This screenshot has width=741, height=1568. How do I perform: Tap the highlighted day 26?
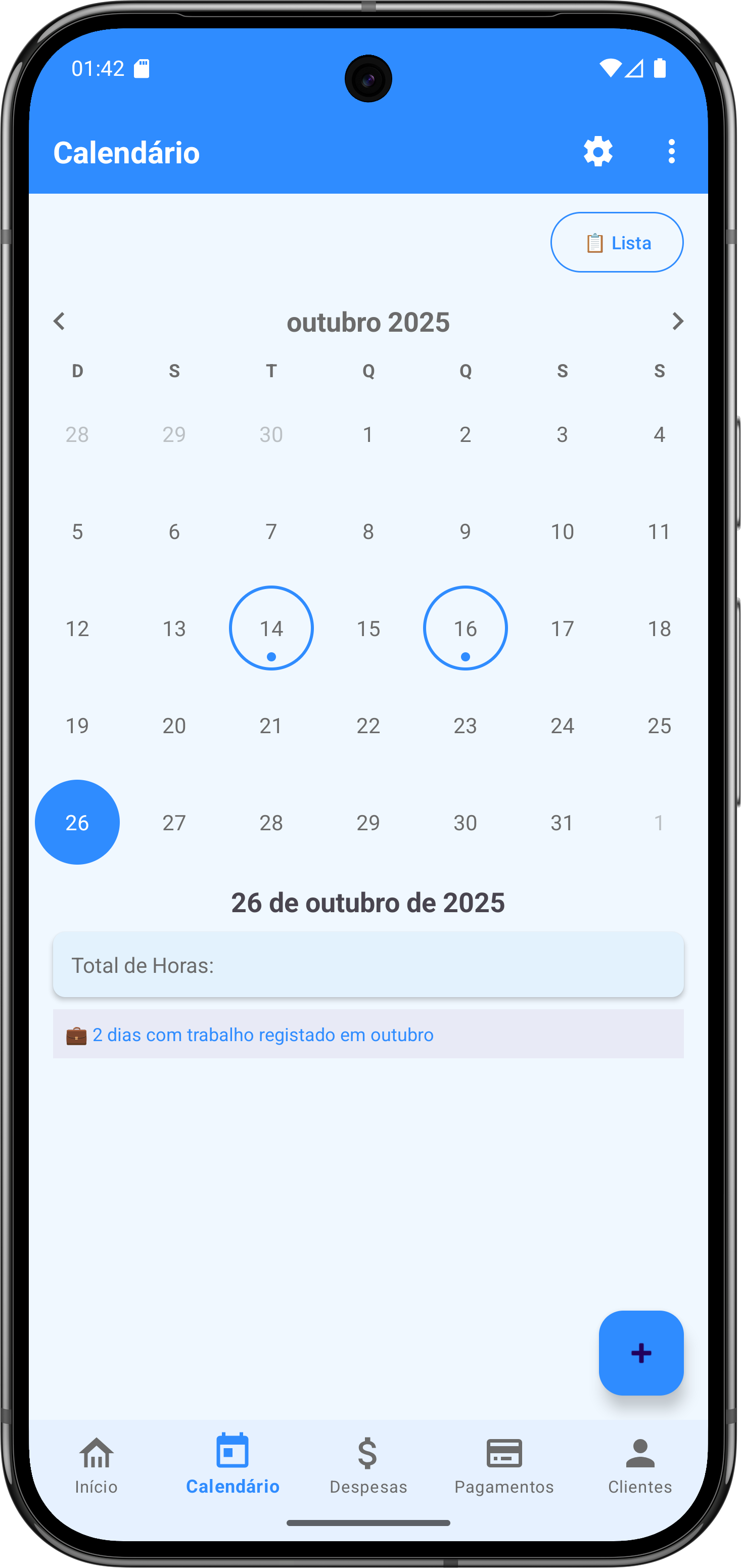coord(77,822)
